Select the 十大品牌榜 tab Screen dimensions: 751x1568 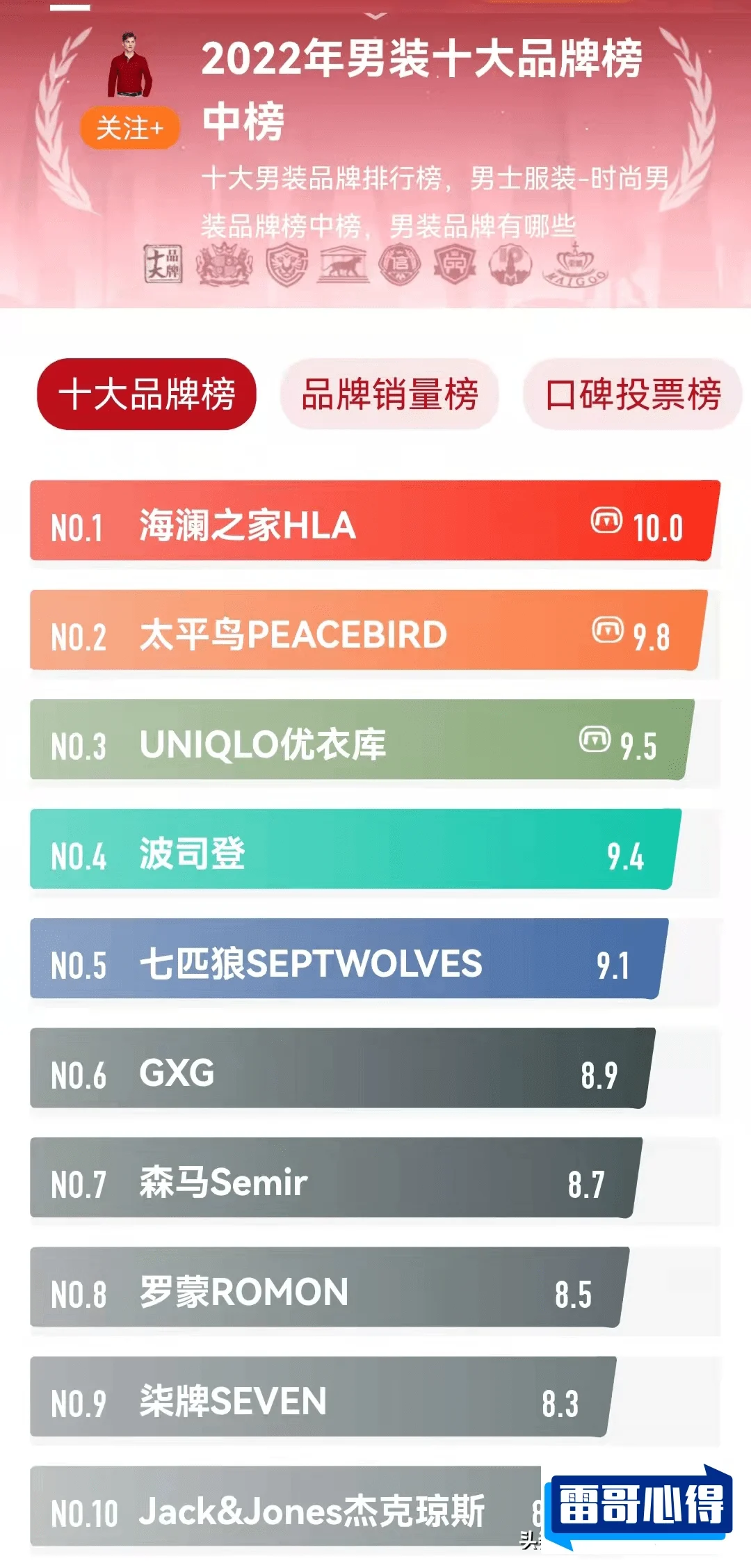click(x=147, y=394)
